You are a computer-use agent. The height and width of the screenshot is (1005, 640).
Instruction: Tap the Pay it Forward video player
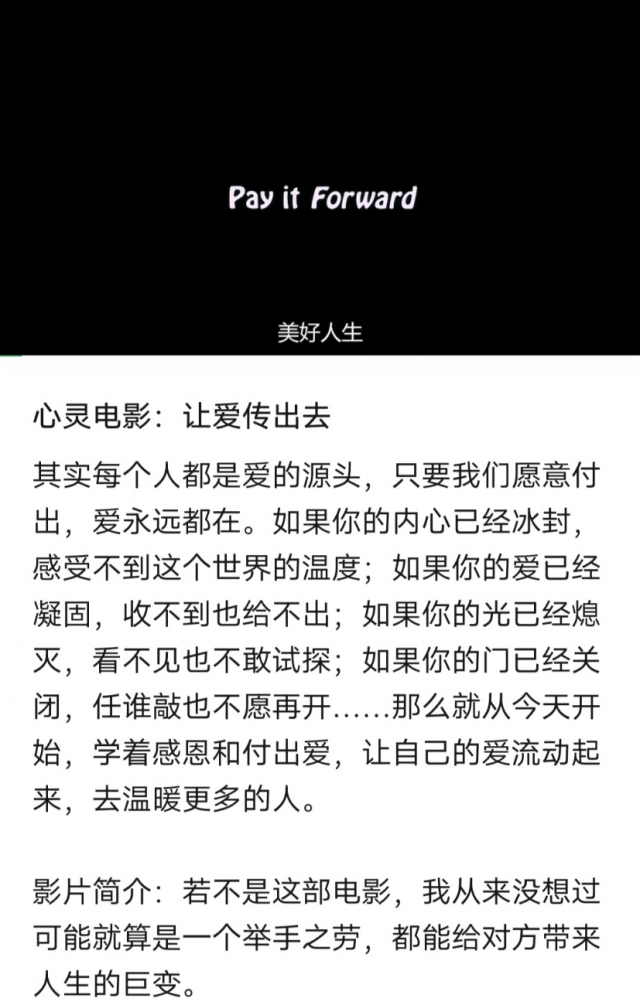pos(320,180)
